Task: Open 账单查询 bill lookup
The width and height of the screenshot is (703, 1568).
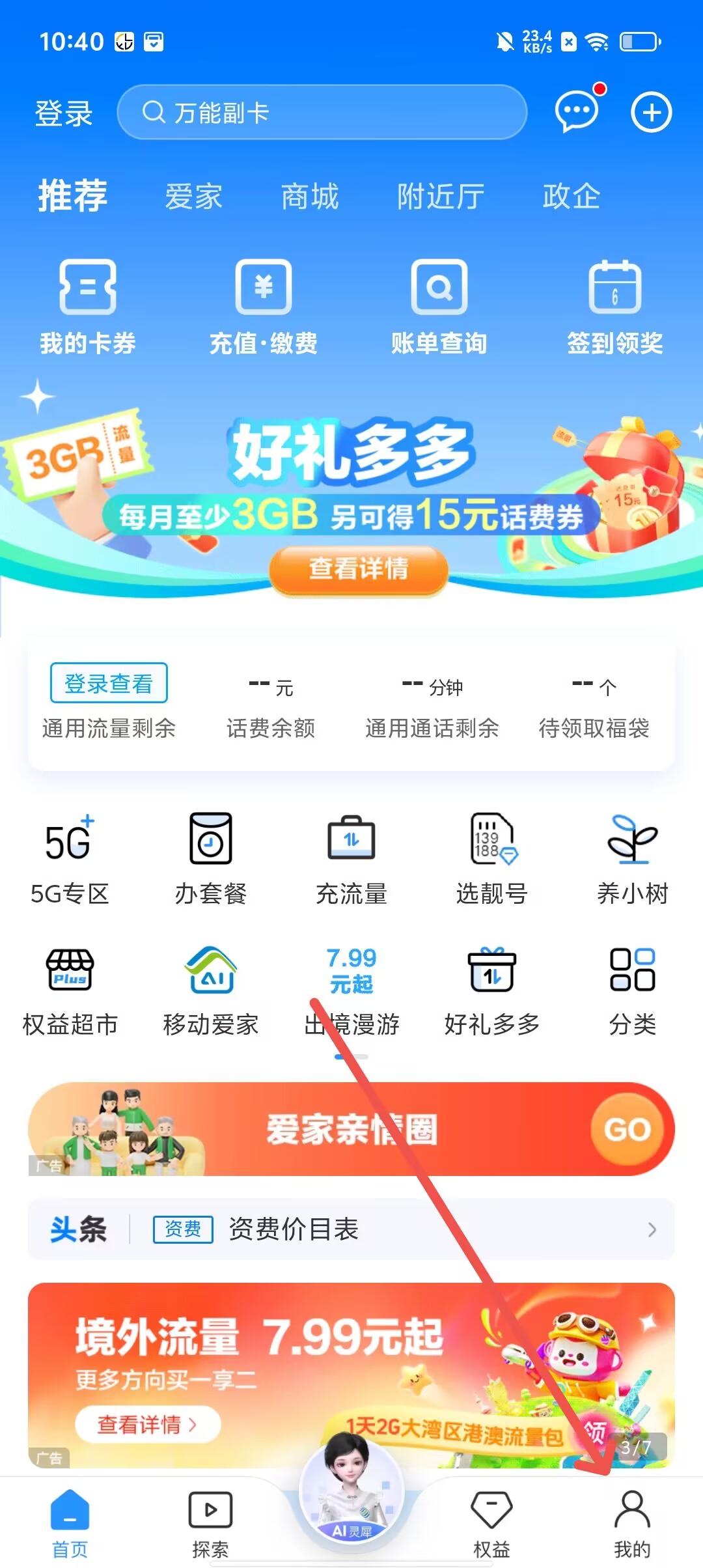Action: (439, 306)
